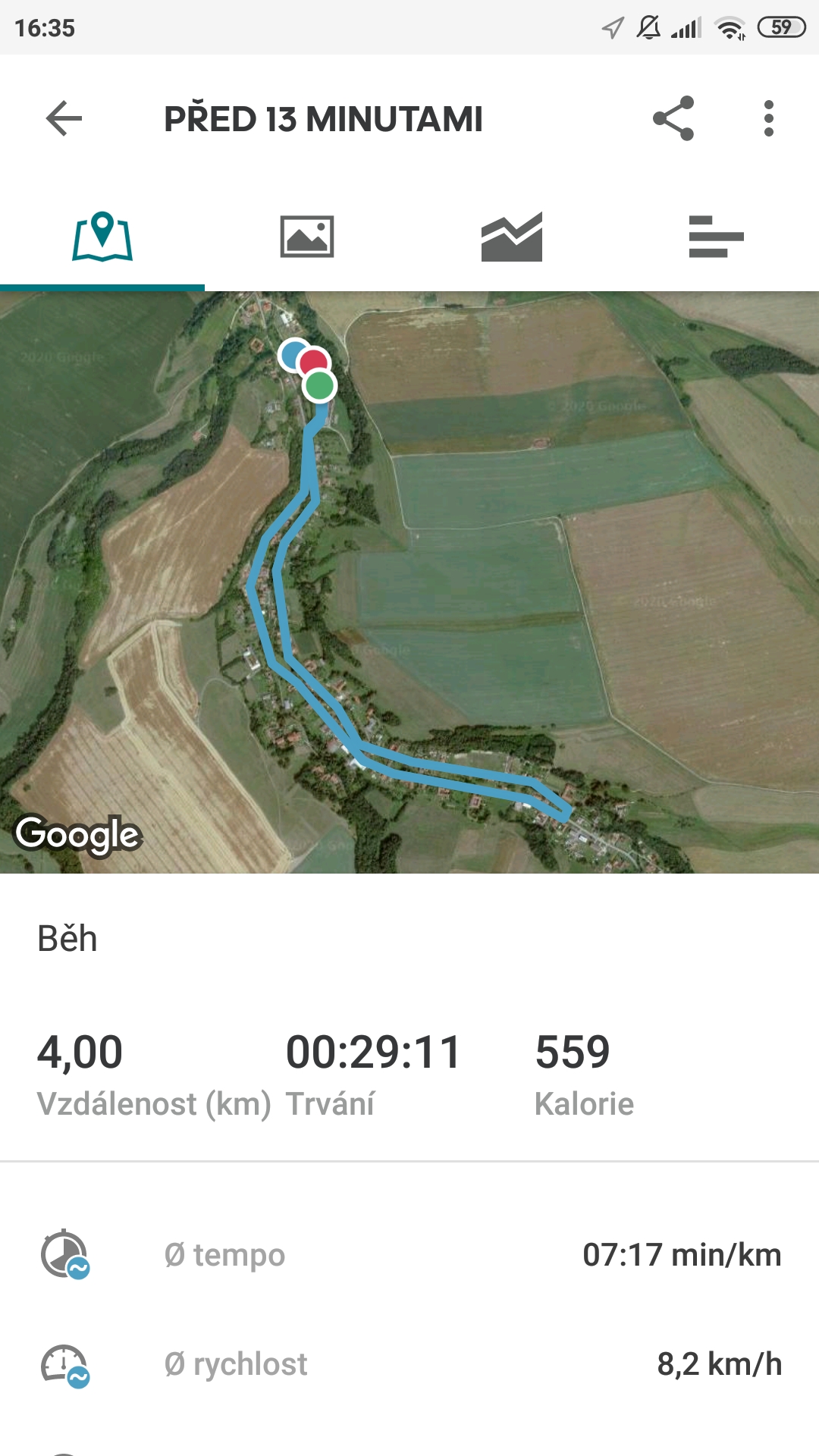The image size is (819, 1456).
Task: Open the splits bars tab
Action: pos(717,237)
